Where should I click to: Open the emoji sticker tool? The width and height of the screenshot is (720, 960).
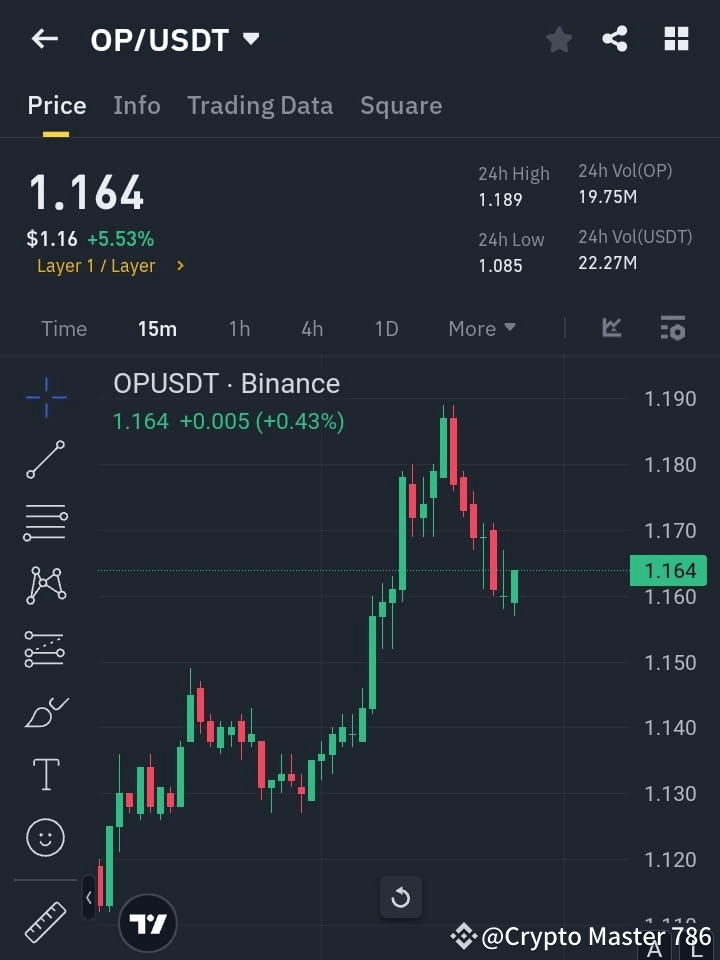tap(45, 837)
